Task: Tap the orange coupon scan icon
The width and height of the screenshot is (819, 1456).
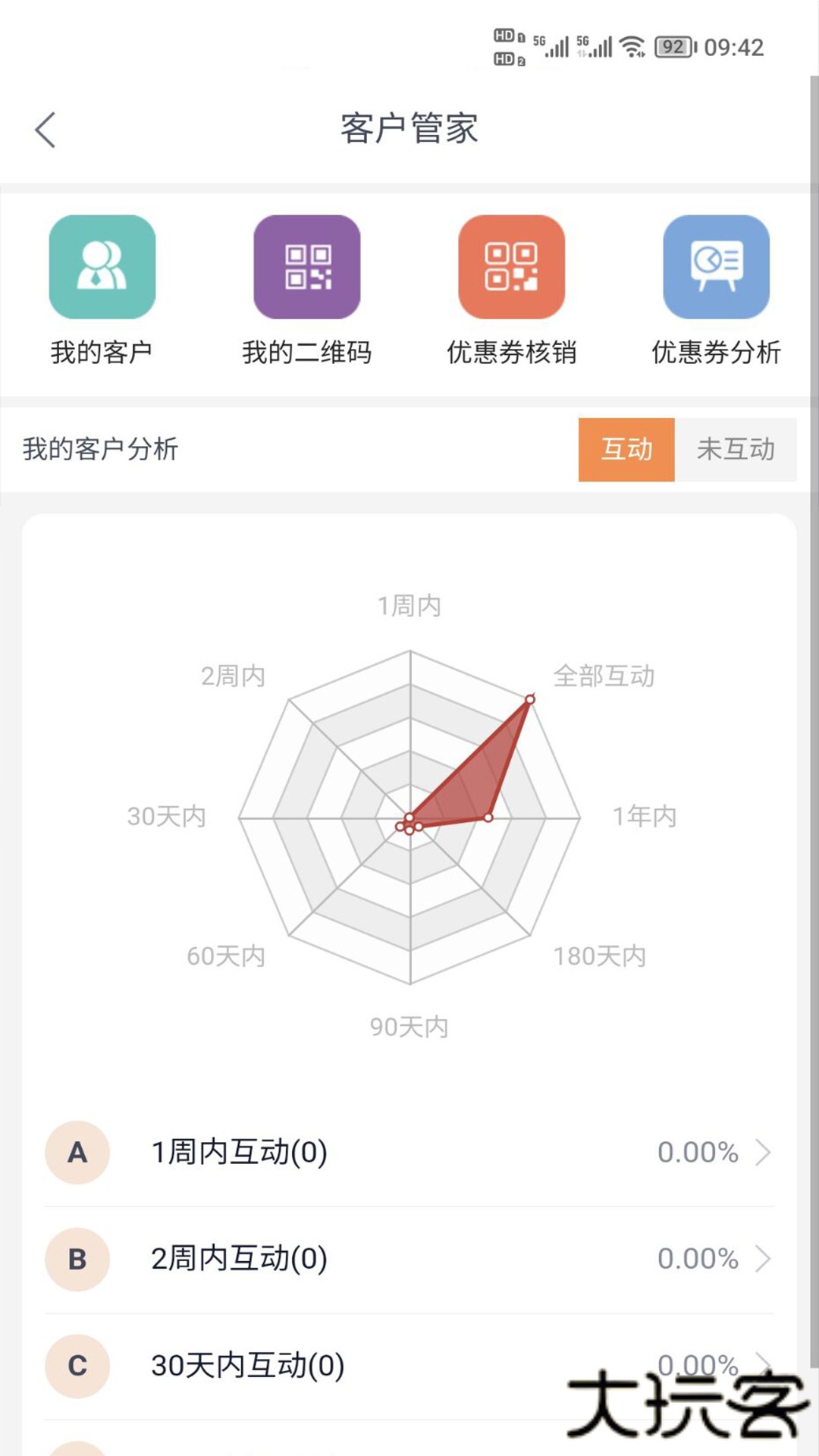Action: click(512, 265)
